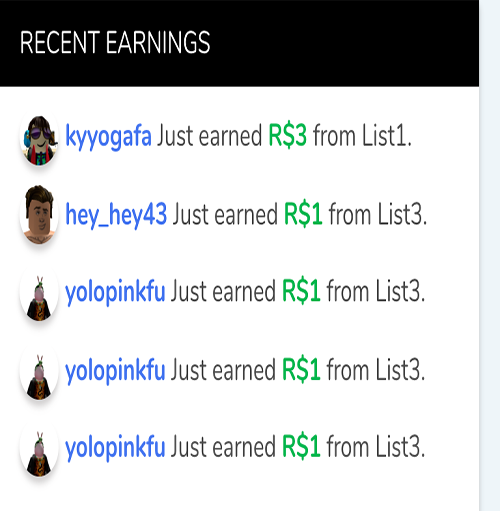Open kyyogafa's profile link
The image size is (500, 511).
coord(108,136)
